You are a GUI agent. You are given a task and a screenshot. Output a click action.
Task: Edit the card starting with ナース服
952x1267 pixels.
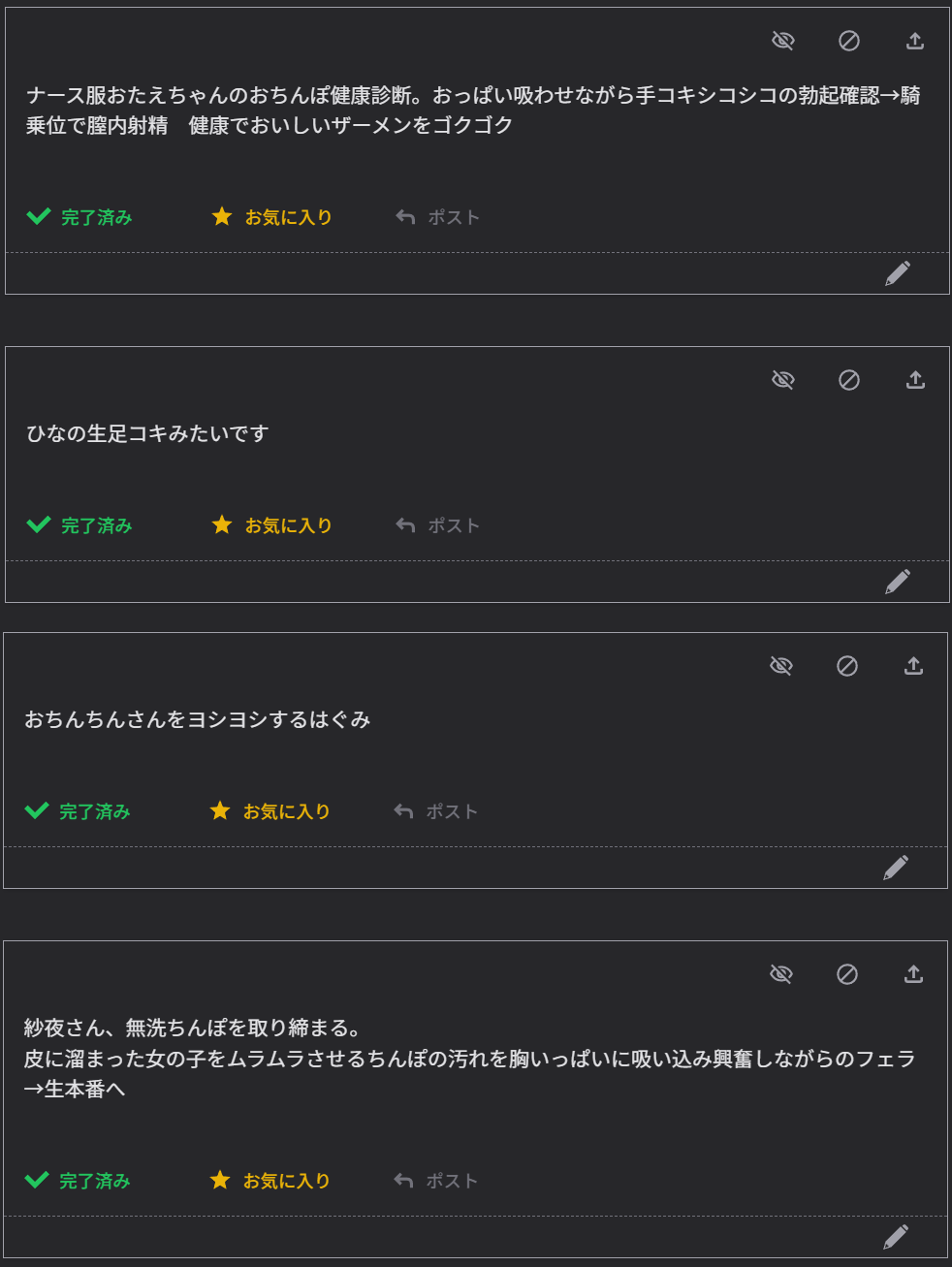898,273
